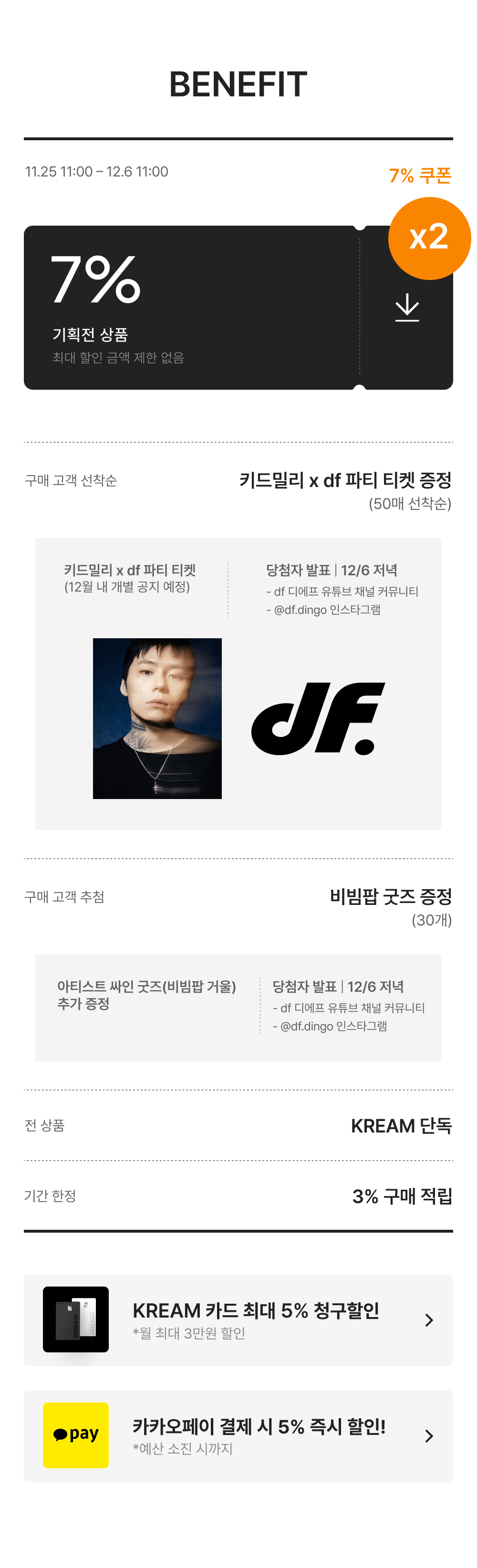
Task: Open the Kakao Pay 5% instant discount banner
Action: point(238,1435)
